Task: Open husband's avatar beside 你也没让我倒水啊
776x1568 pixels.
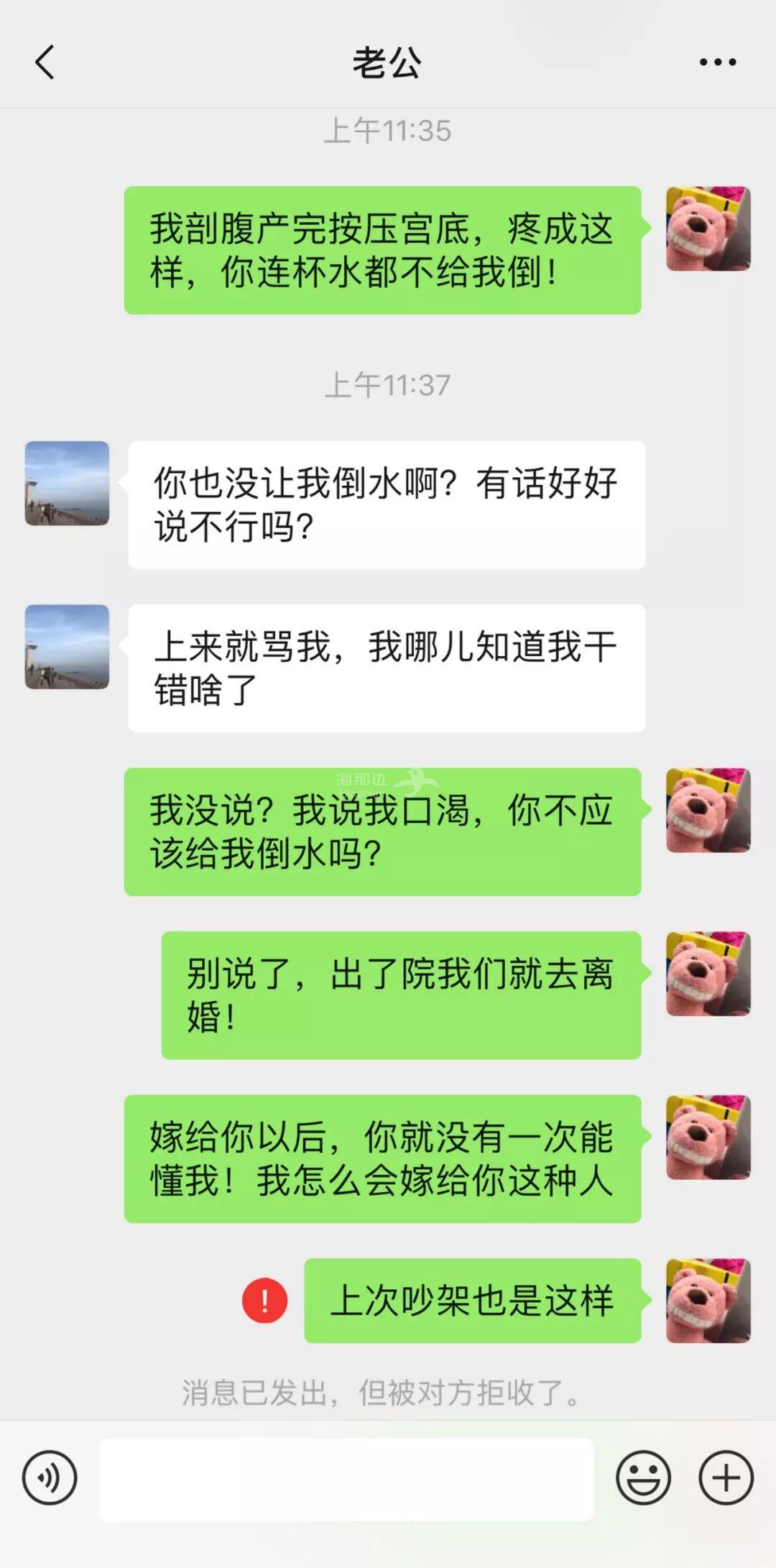Action: tap(67, 483)
